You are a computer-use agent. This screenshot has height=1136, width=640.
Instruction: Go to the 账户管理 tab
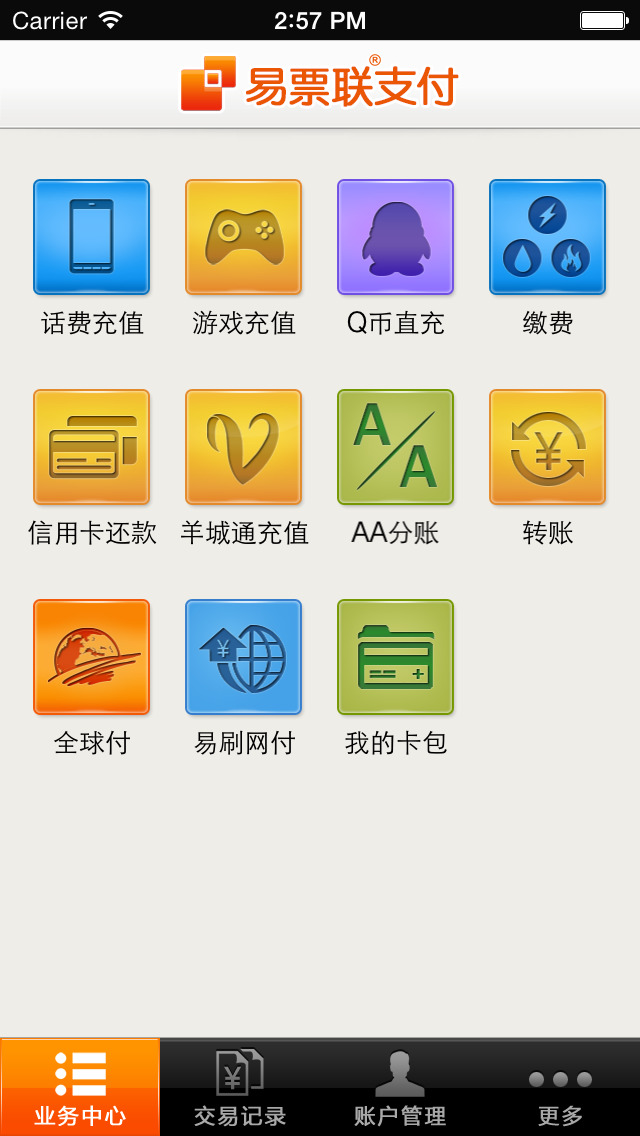pos(400,1087)
